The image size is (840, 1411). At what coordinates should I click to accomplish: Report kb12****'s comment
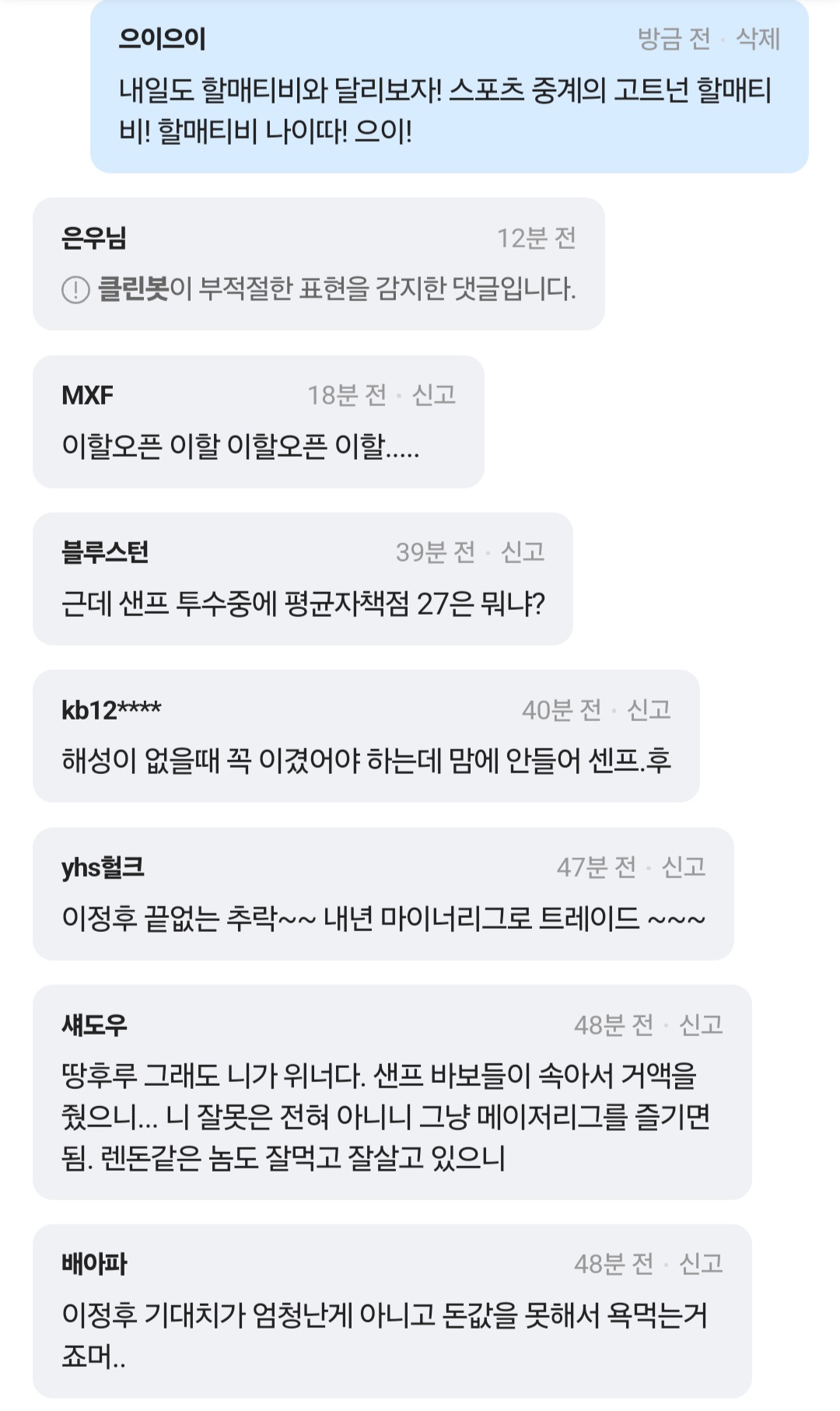click(x=648, y=709)
